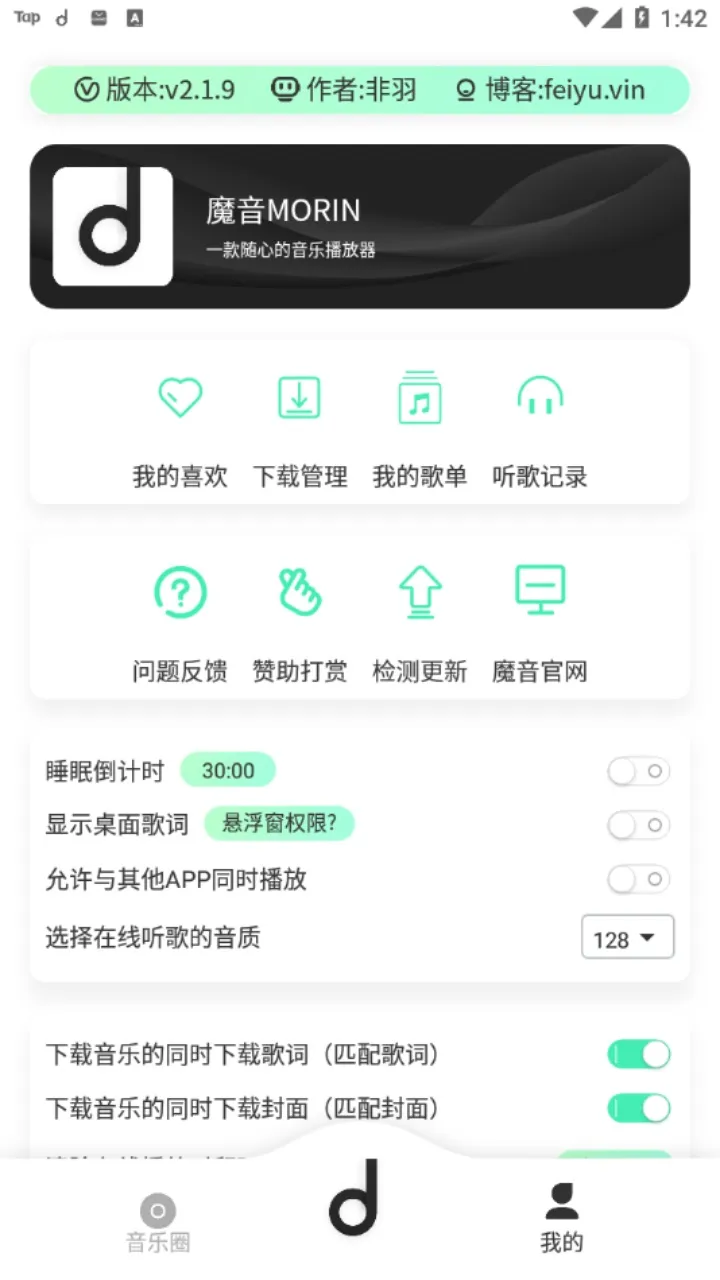Open the blog link feiyu.vin

click(570, 89)
